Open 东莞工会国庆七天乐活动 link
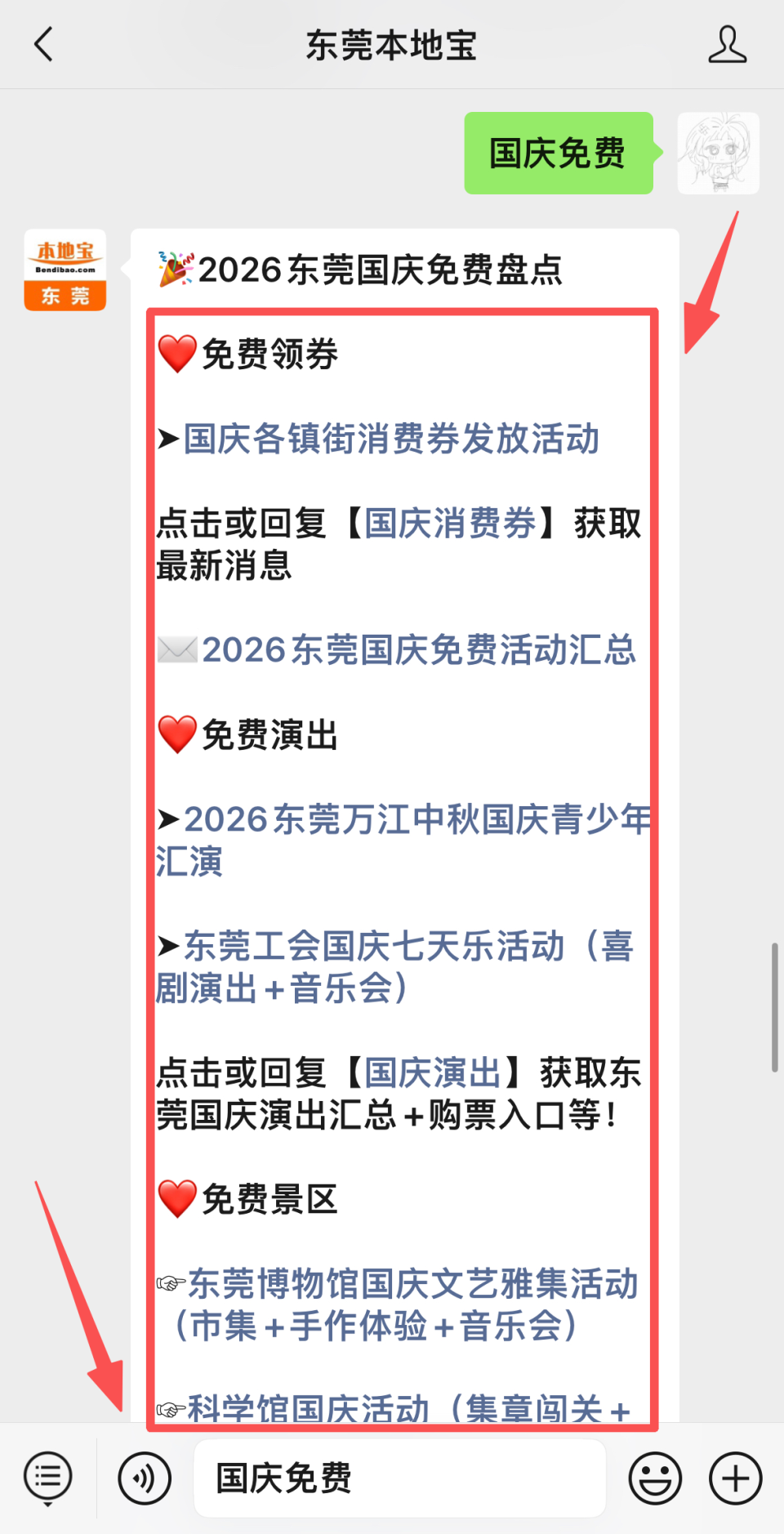The height and width of the screenshot is (1534, 784). pyautogui.click(x=395, y=967)
